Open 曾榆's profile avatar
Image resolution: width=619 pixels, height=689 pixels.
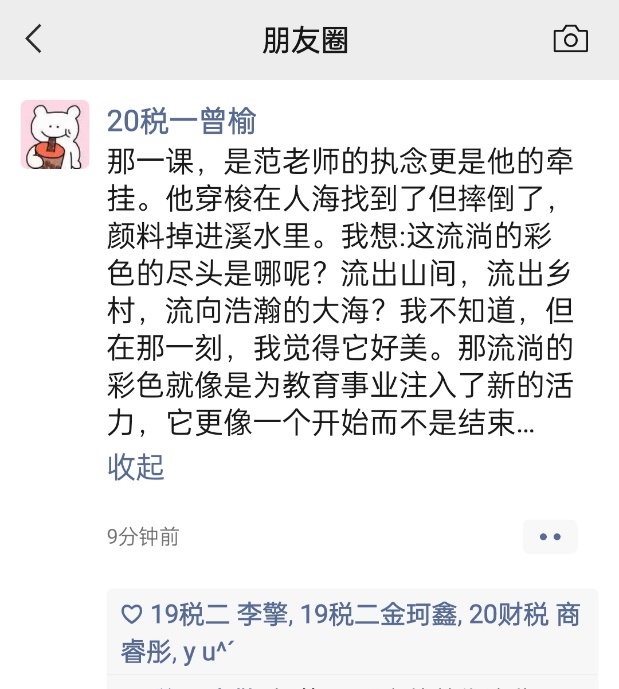pyautogui.click(x=55, y=135)
